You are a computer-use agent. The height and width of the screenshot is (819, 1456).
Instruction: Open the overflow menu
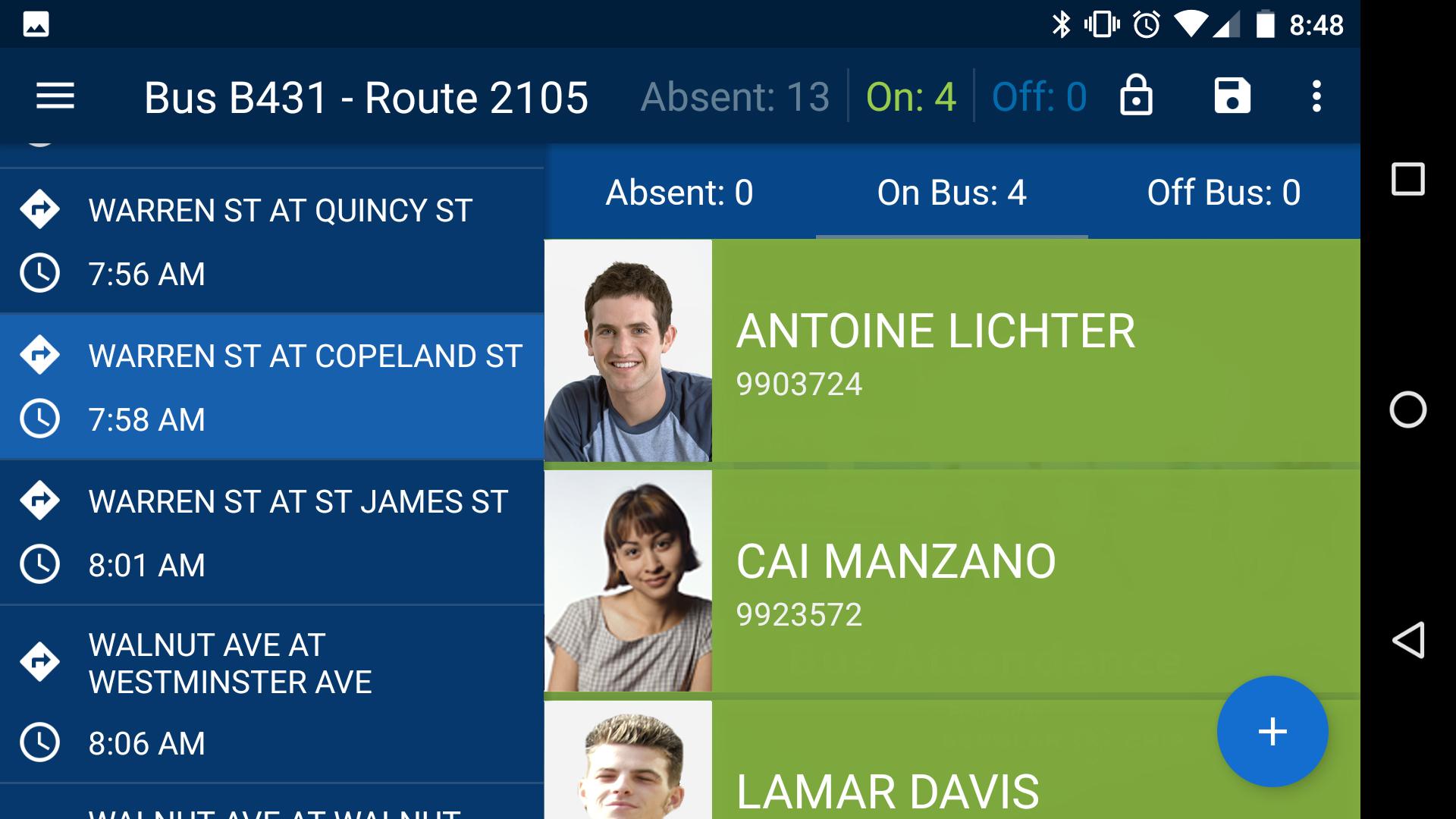[x=1316, y=96]
